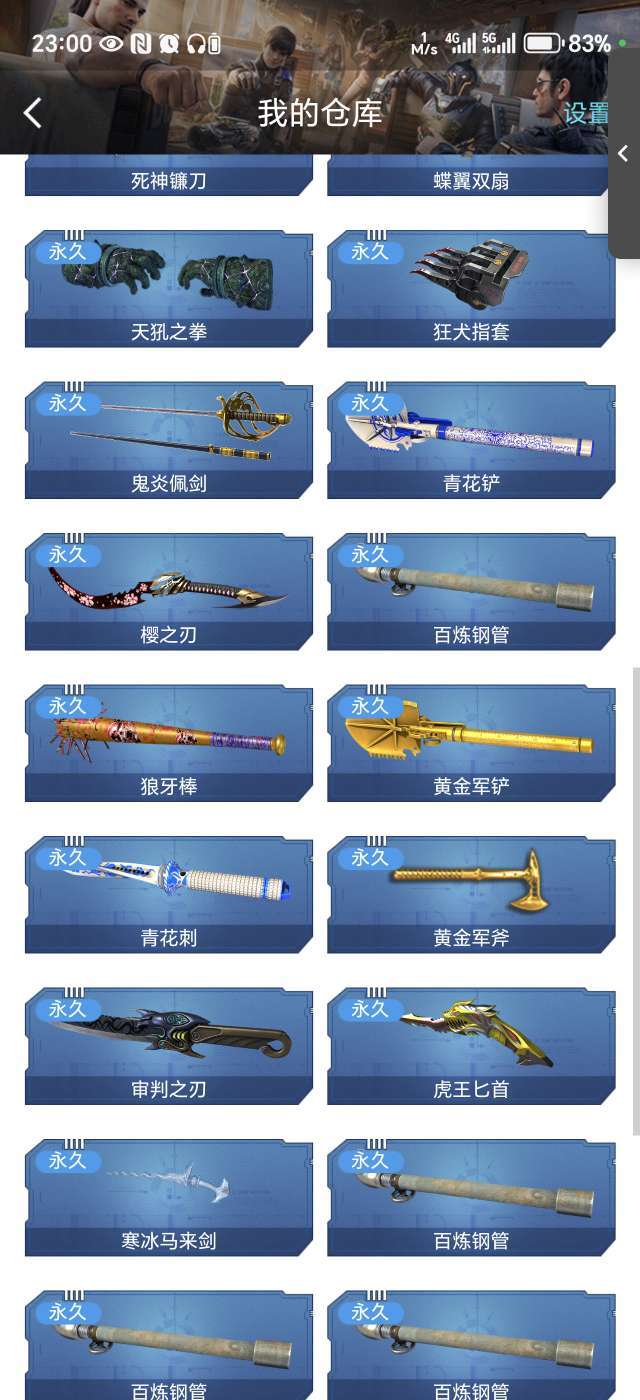Viewport: 640px width, 1400px height.
Task: Select the 樱之刃 weapon
Action: [x=169, y=592]
